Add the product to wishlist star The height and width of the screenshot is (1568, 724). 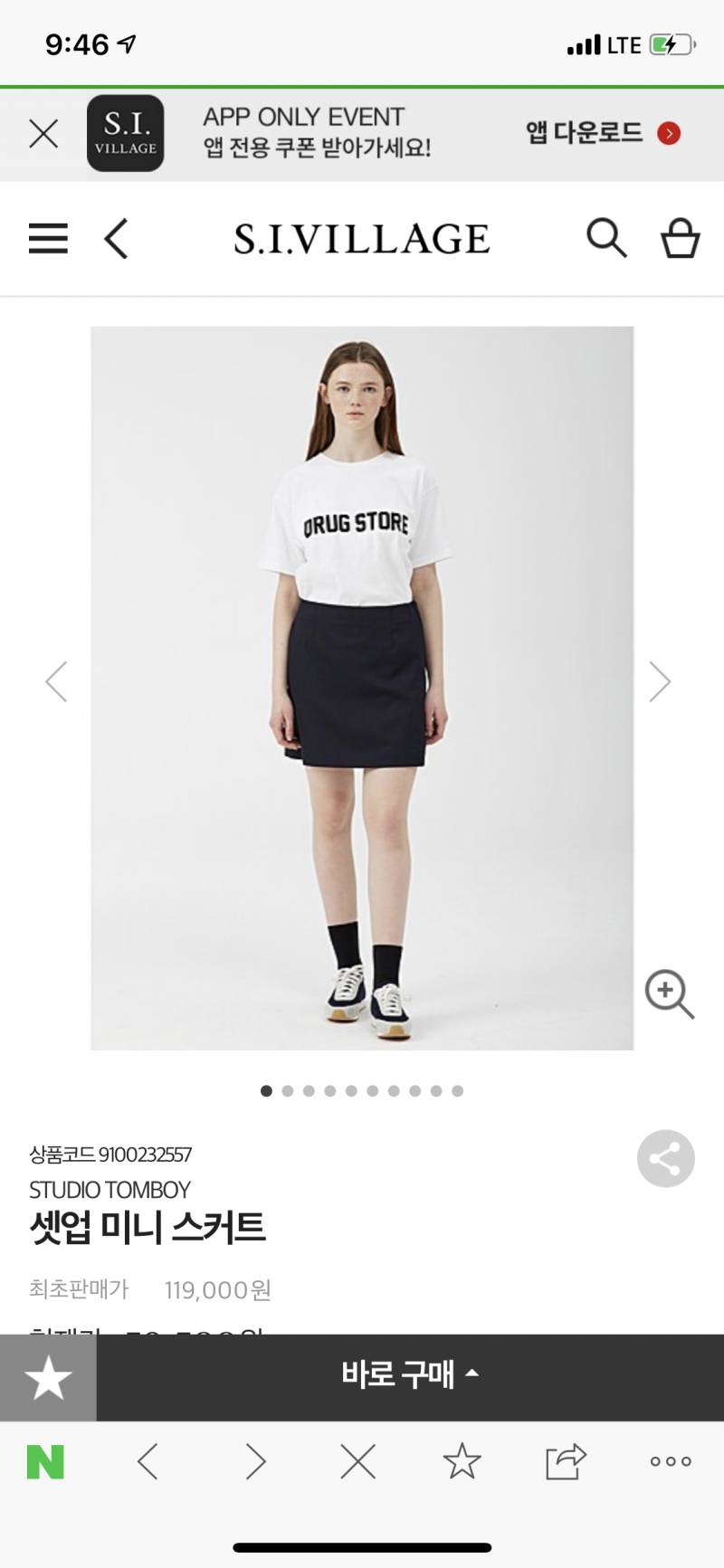click(48, 1378)
